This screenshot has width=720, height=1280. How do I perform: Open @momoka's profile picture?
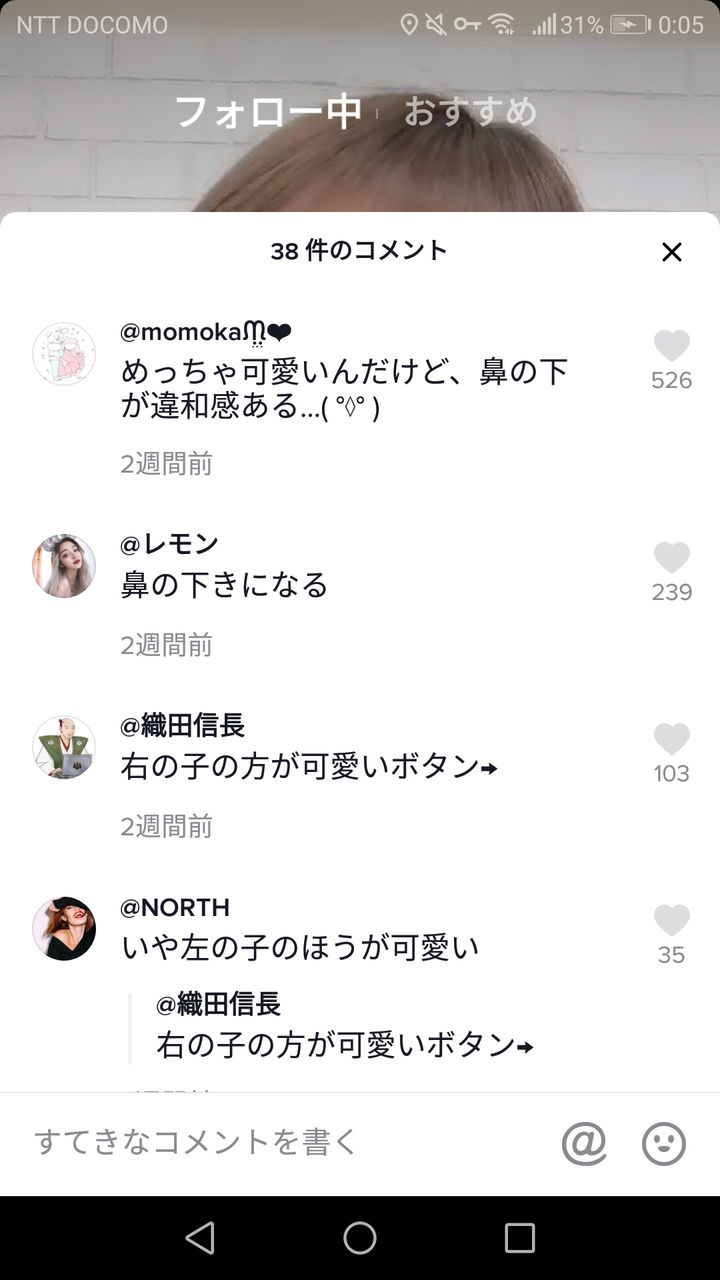click(x=64, y=354)
